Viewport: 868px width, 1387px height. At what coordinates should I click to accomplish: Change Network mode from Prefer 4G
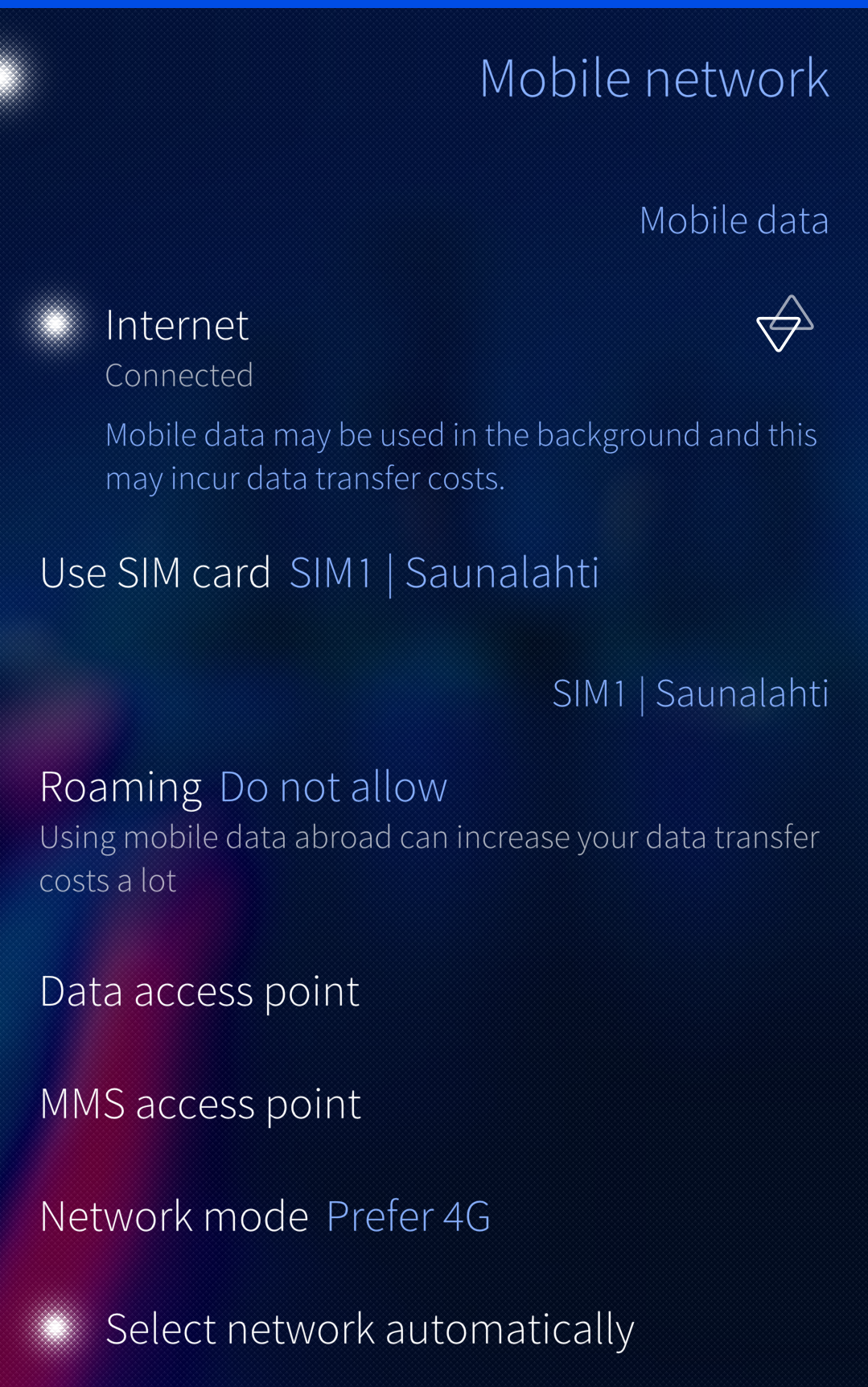pyautogui.click(x=265, y=1216)
